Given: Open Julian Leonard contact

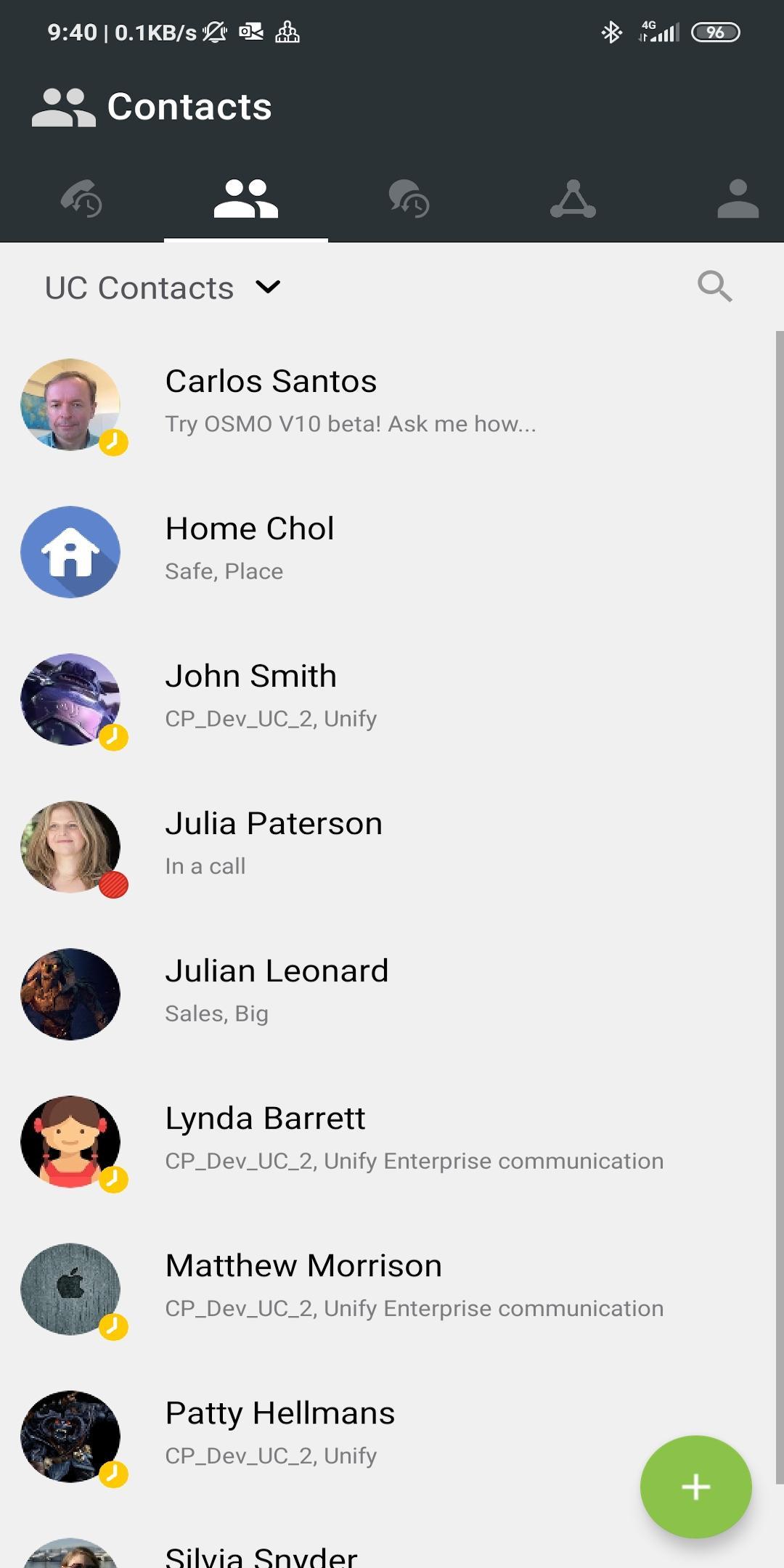Looking at the screenshot, I should (276, 990).
